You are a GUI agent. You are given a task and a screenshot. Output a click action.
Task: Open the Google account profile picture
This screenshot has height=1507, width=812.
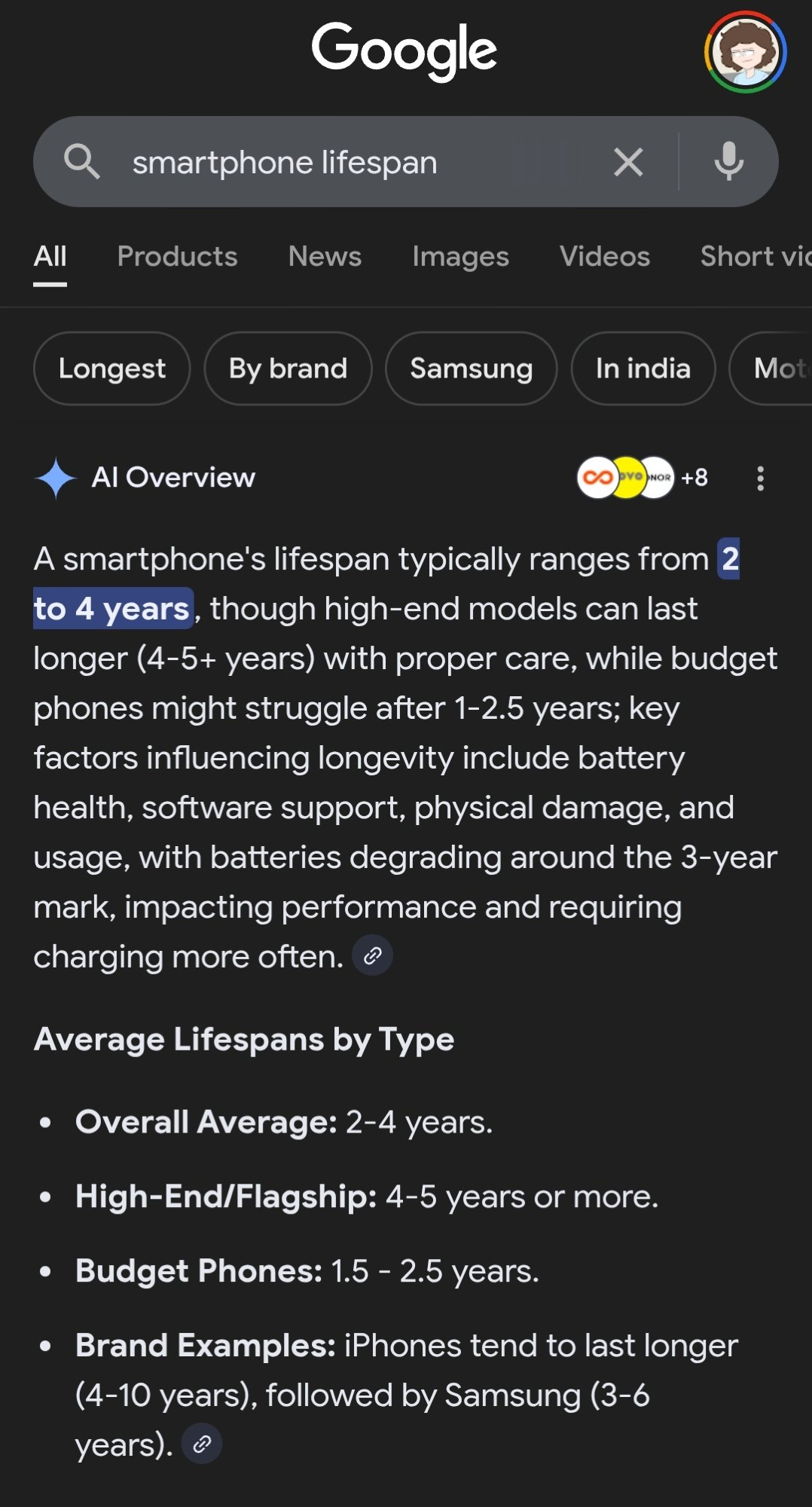(x=745, y=52)
